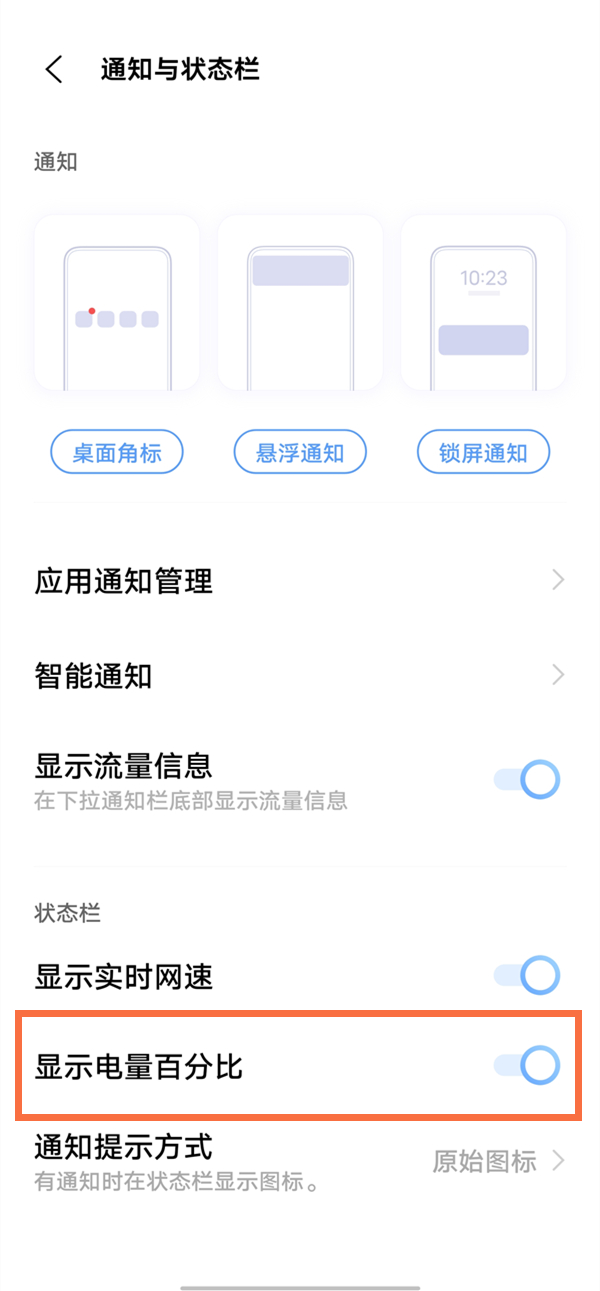600x1291 pixels.
Task: Select the 悬浮通知 button
Action: tap(300, 453)
